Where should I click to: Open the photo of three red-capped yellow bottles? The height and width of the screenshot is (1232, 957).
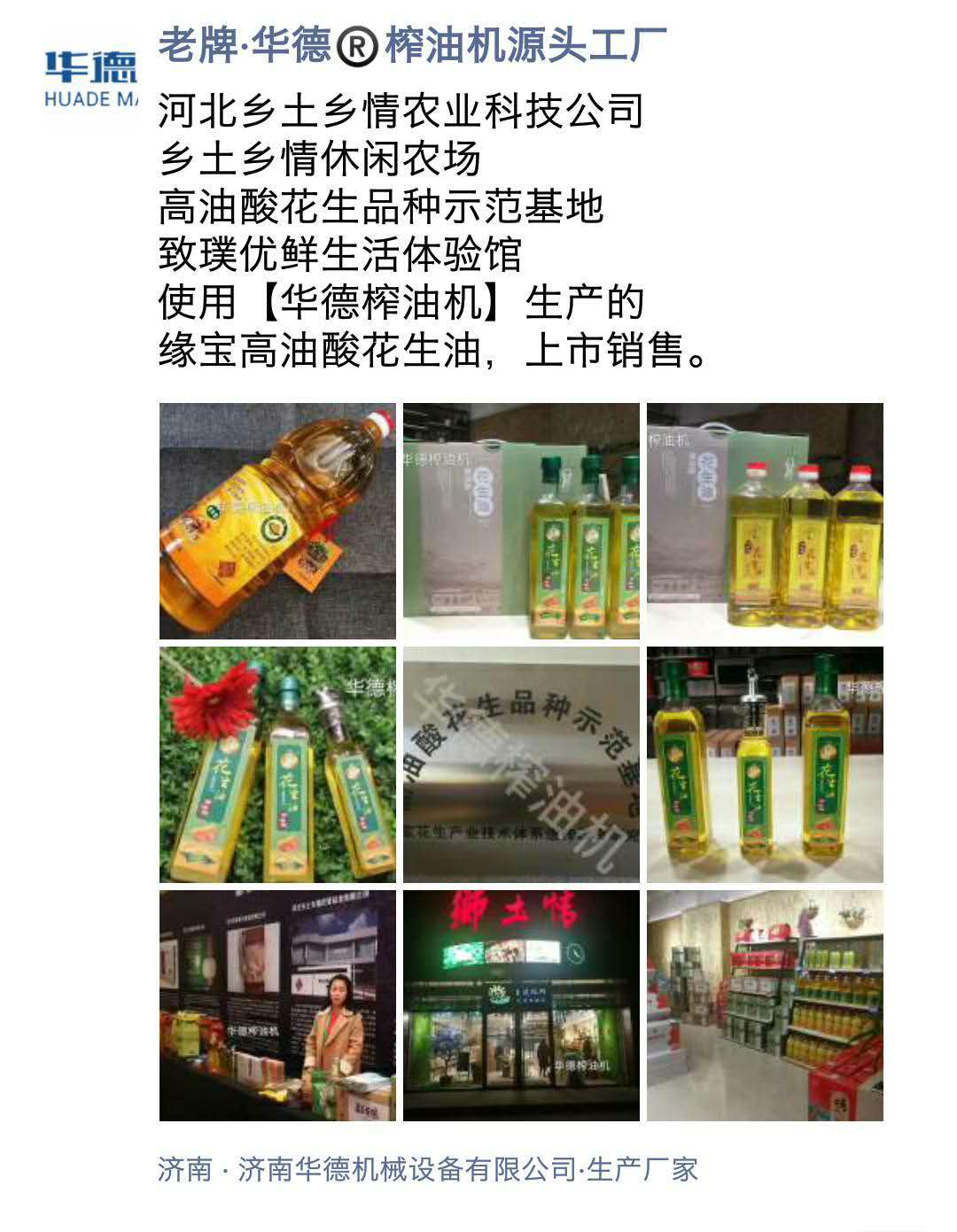765,521
